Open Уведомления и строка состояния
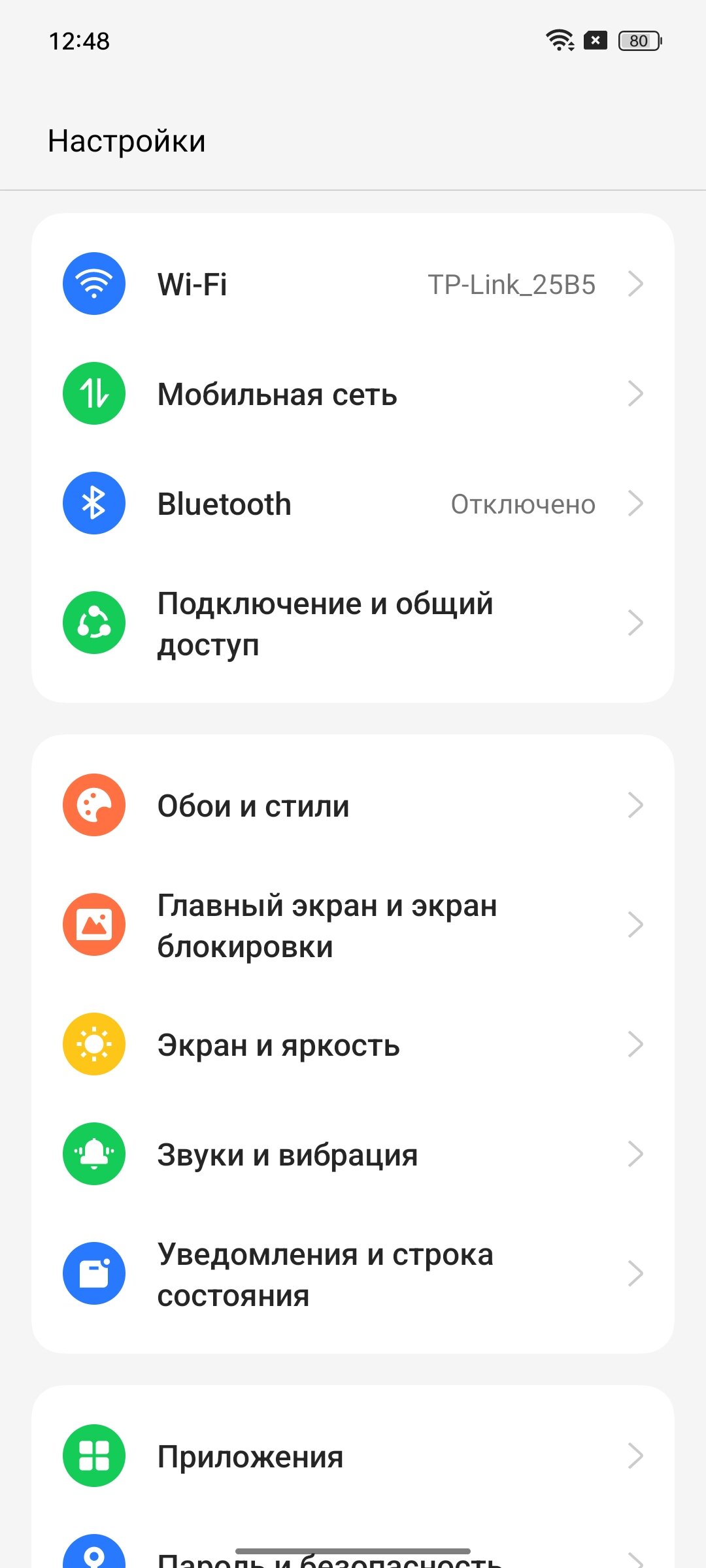Screen dimensions: 706x1568 353,1274
